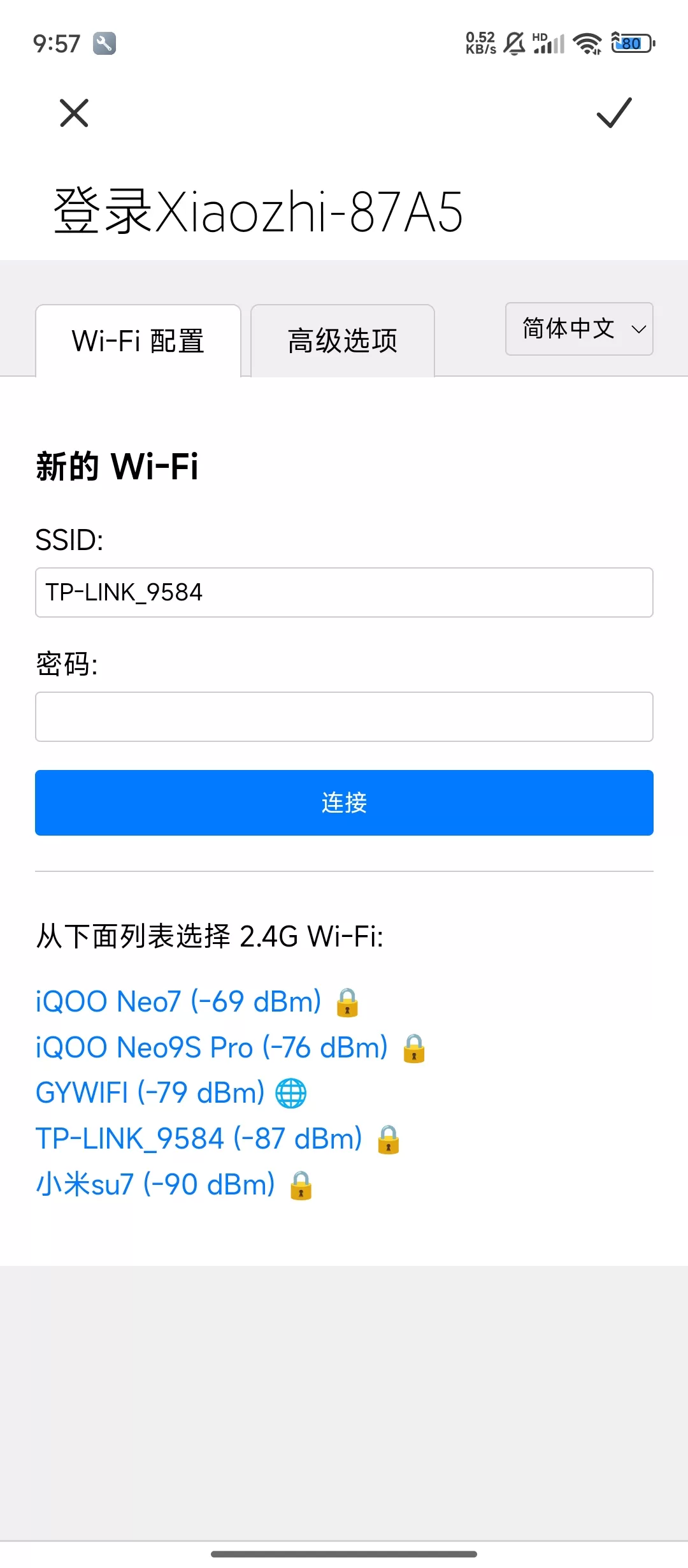This screenshot has width=688, height=1568.
Task: Select the 小米su7 network
Action: tap(155, 1185)
